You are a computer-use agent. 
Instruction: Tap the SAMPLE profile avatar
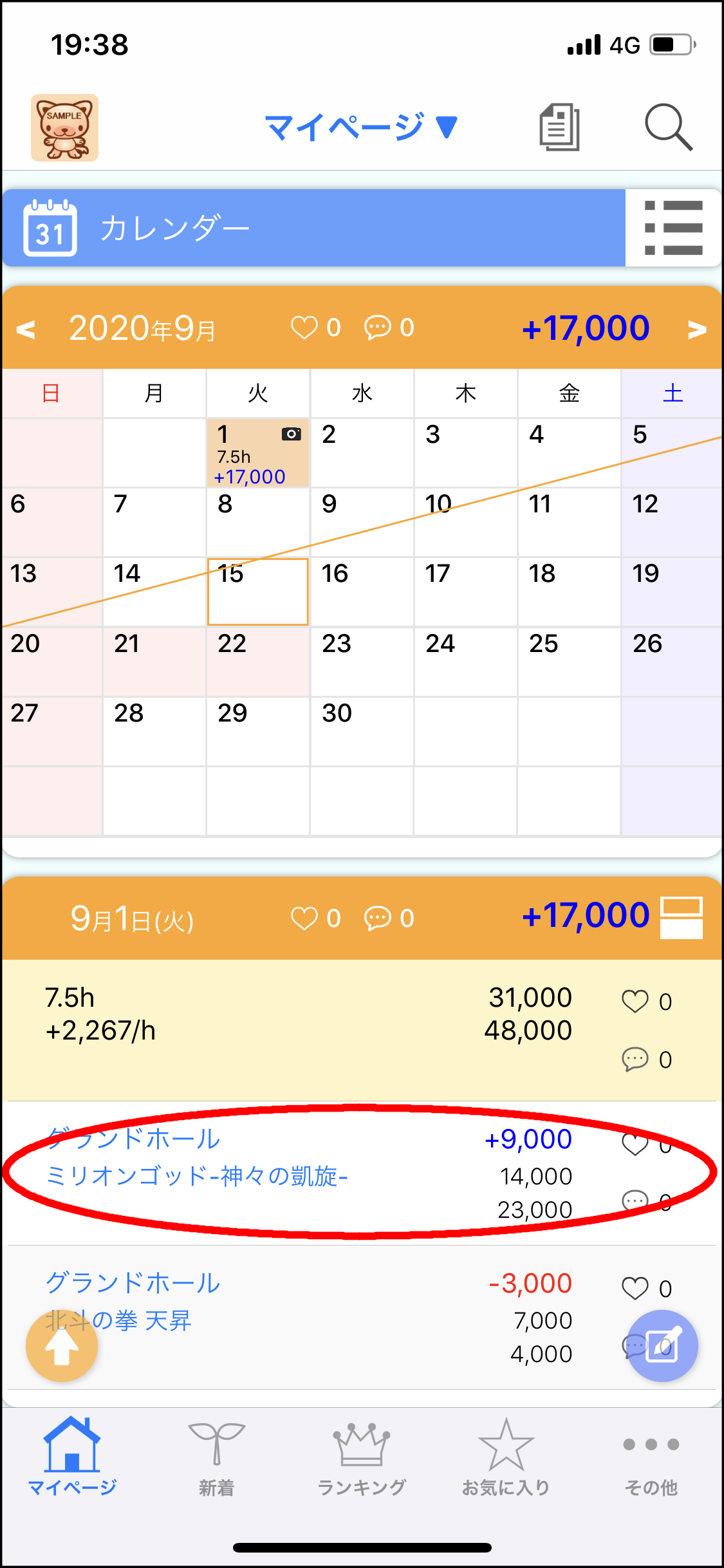tap(64, 127)
